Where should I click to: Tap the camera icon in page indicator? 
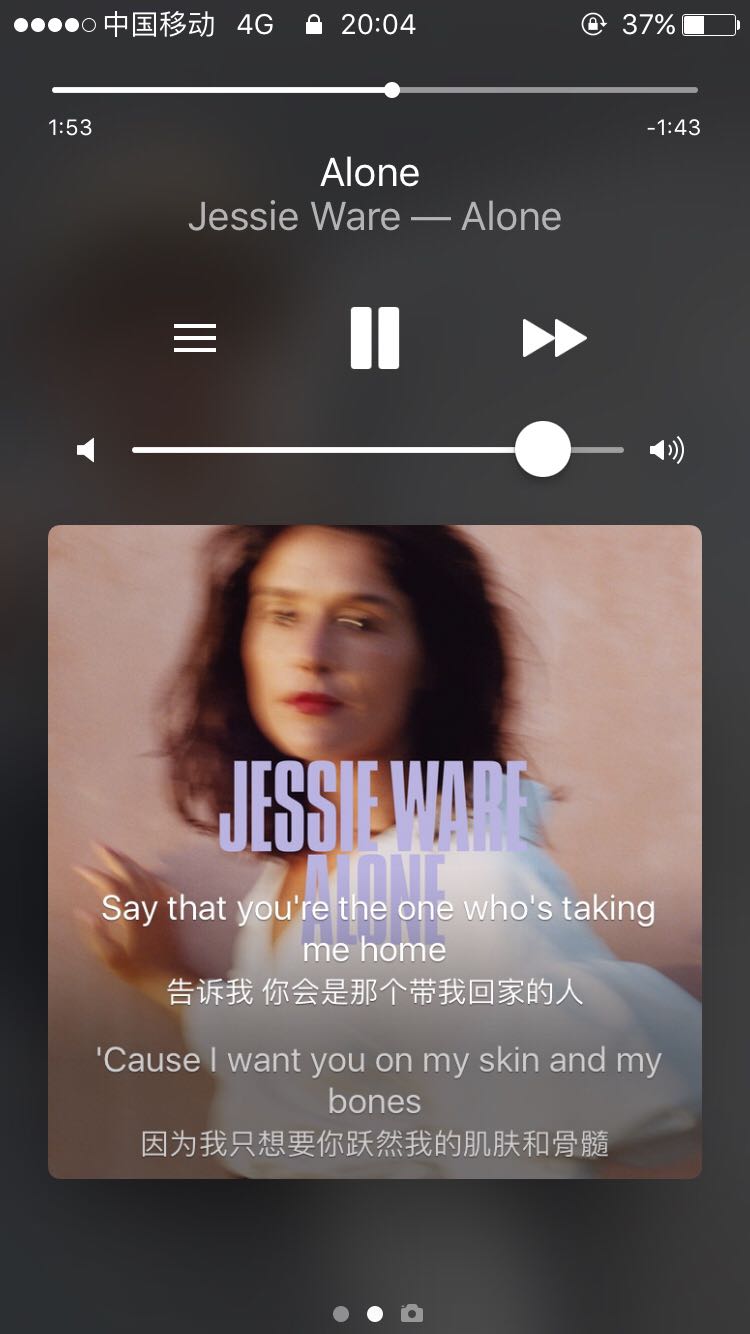pos(411,1313)
